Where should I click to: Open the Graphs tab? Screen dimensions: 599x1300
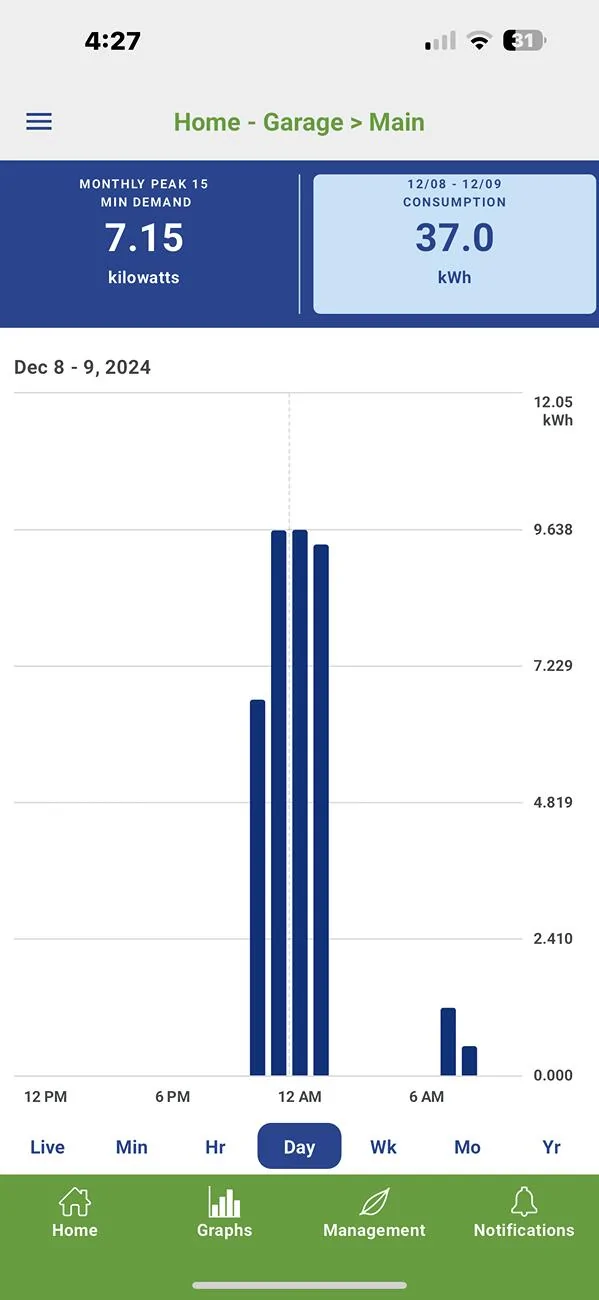pos(224,1213)
